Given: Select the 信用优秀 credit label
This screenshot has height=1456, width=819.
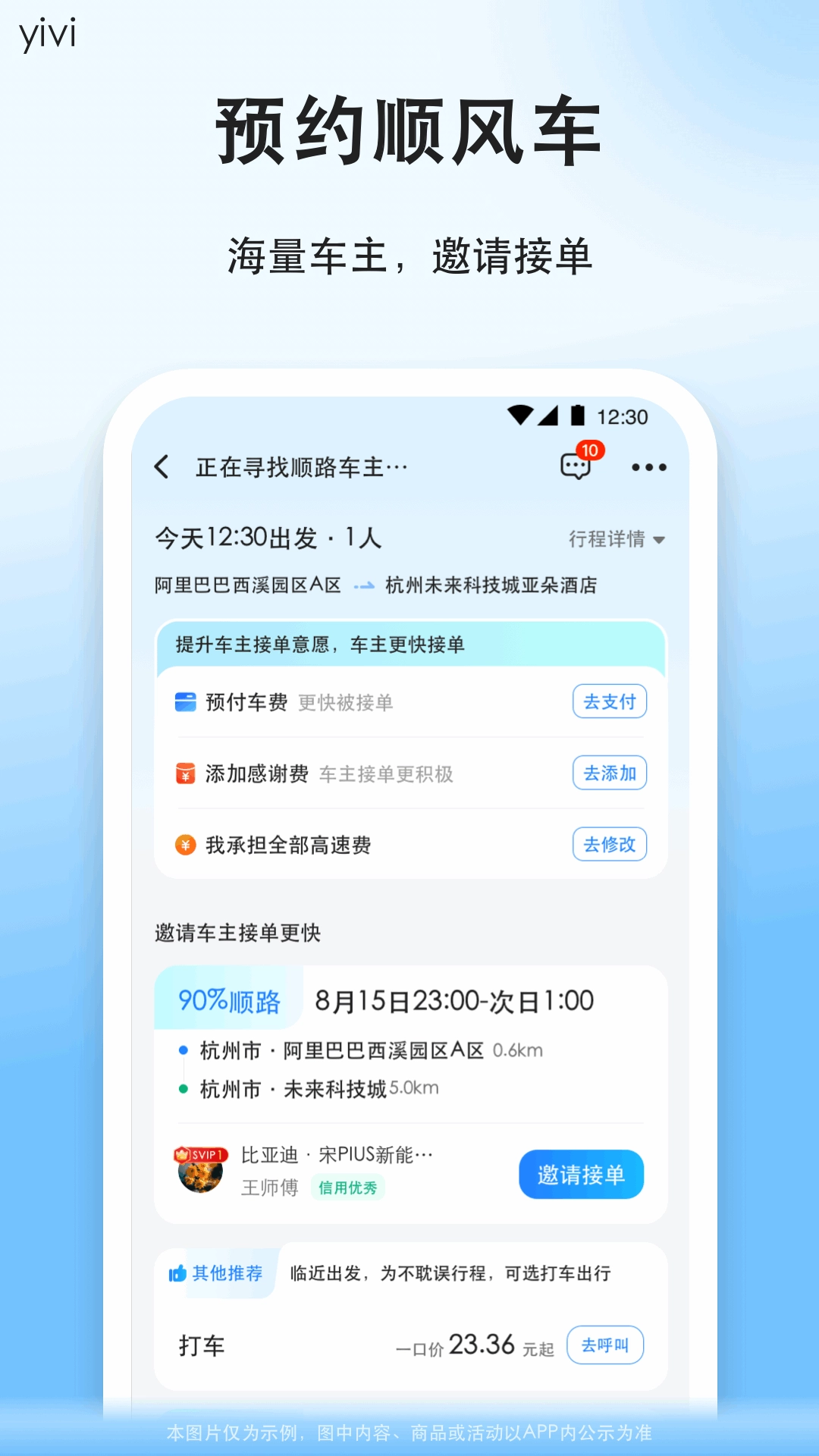Looking at the screenshot, I should click(349, 1187).
